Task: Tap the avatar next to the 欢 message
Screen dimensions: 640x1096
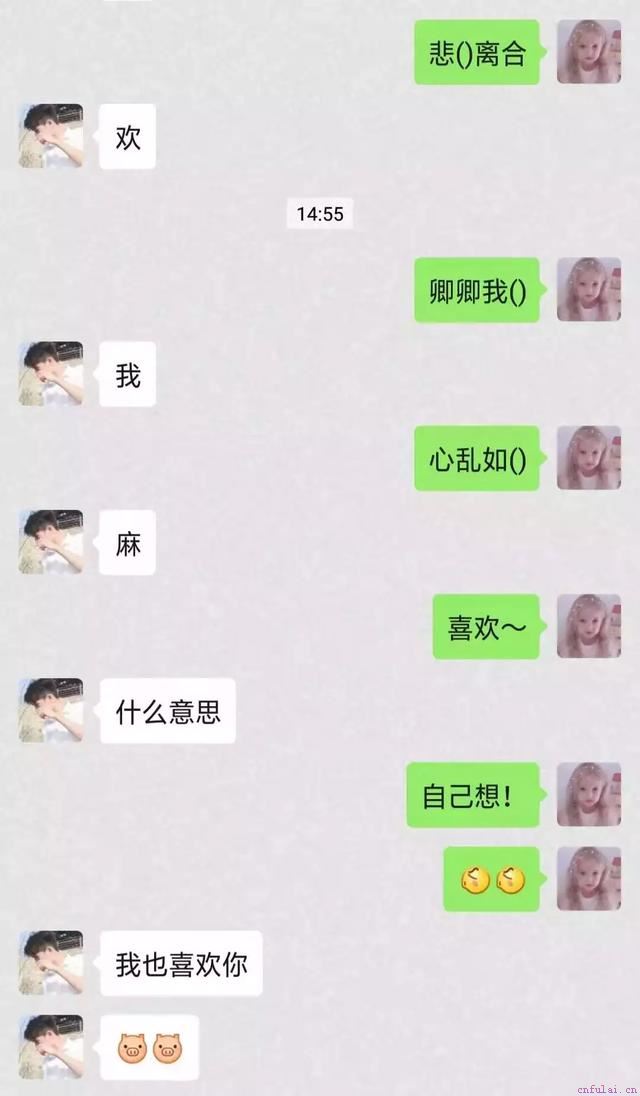Action: pyautogui.click(x=51, y=136)
